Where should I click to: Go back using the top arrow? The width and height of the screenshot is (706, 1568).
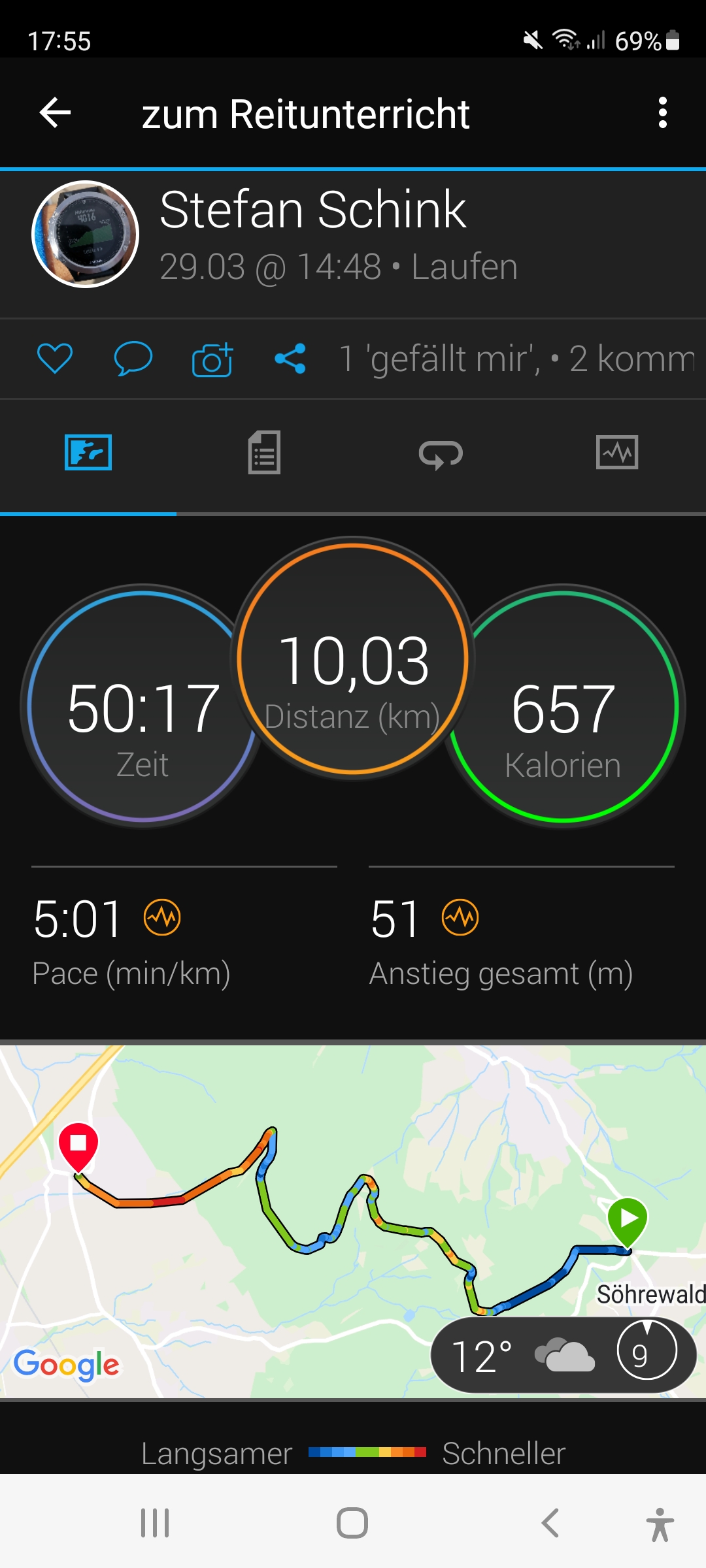[56, 113]
